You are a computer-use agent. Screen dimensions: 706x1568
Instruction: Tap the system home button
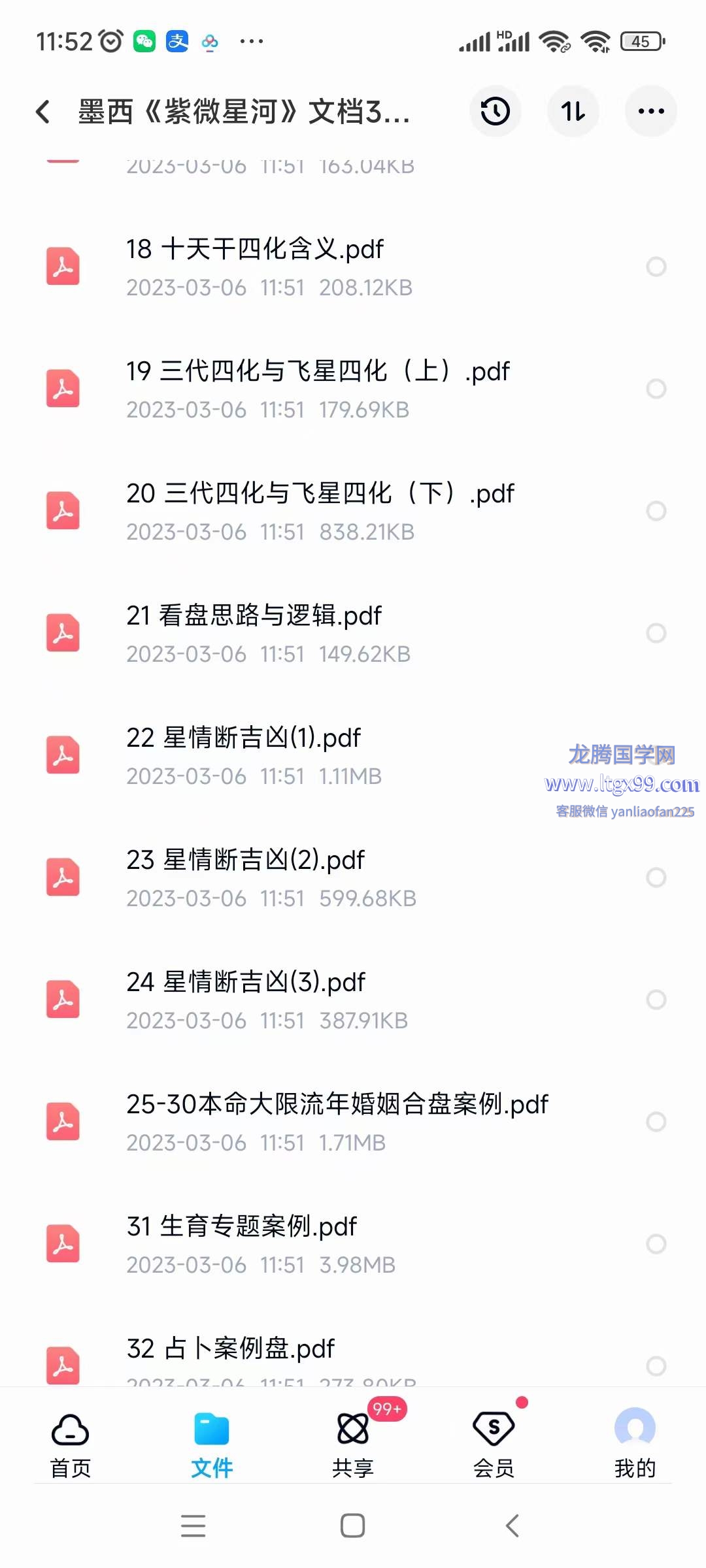point(353,1526)
